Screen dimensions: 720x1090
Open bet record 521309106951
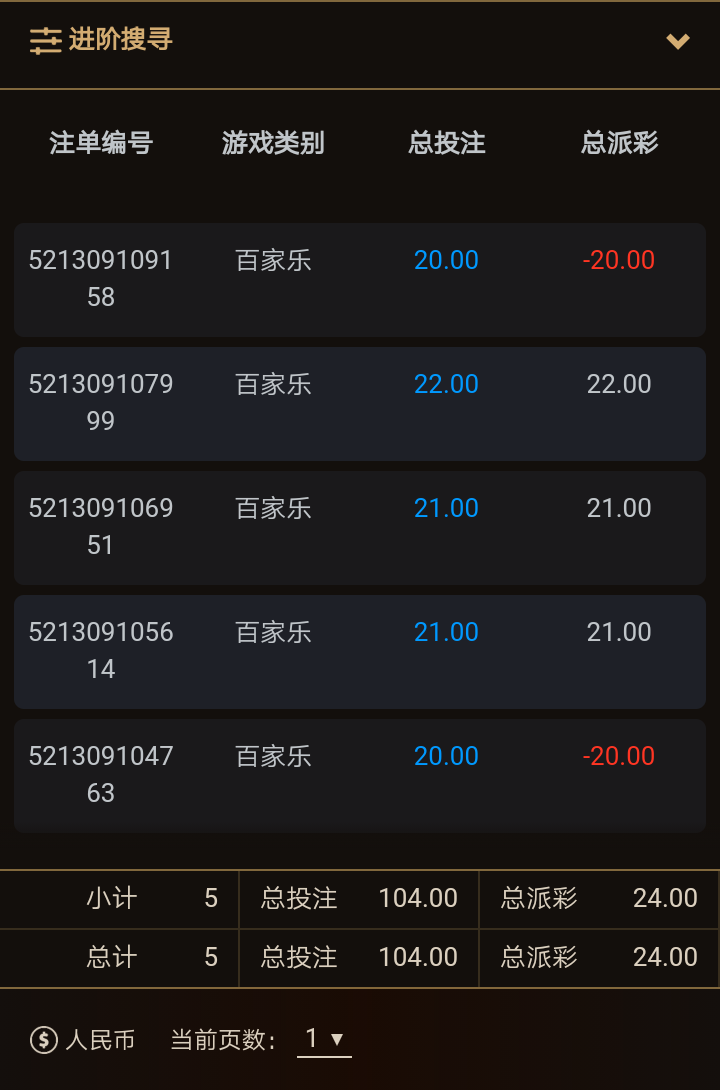101,527
